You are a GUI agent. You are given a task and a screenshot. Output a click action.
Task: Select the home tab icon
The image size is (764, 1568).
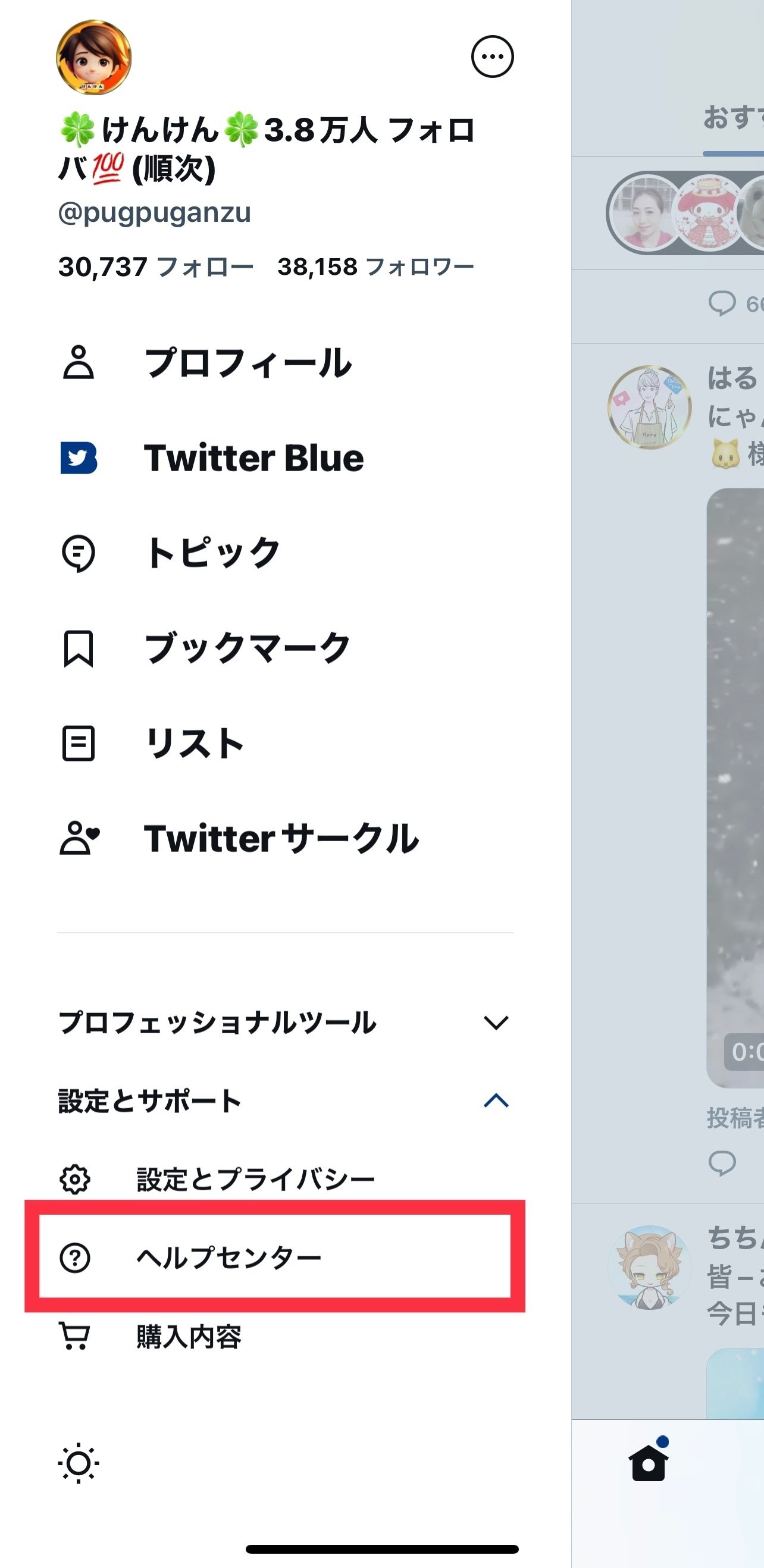[x=649, y=1462]
